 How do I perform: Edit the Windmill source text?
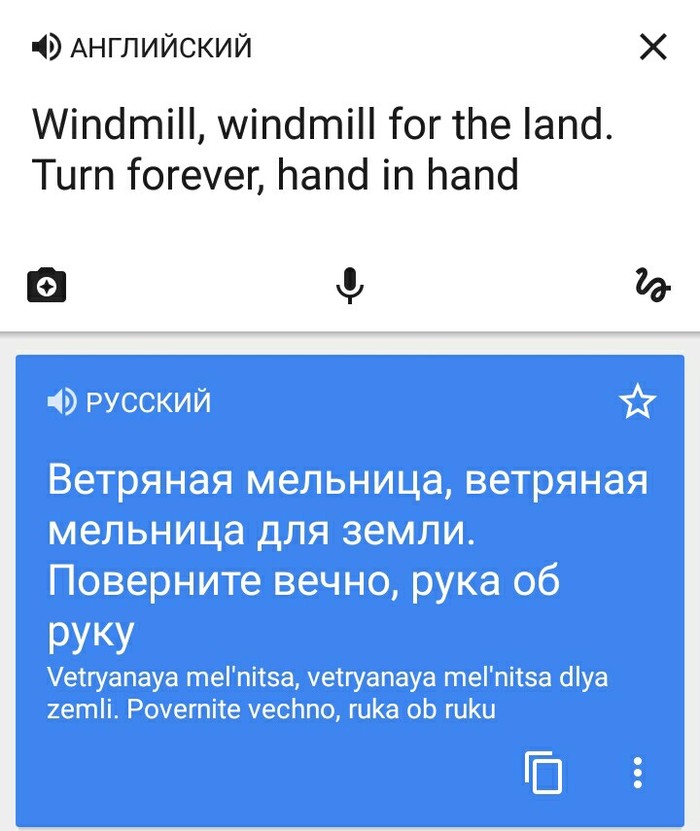(320, 151)
